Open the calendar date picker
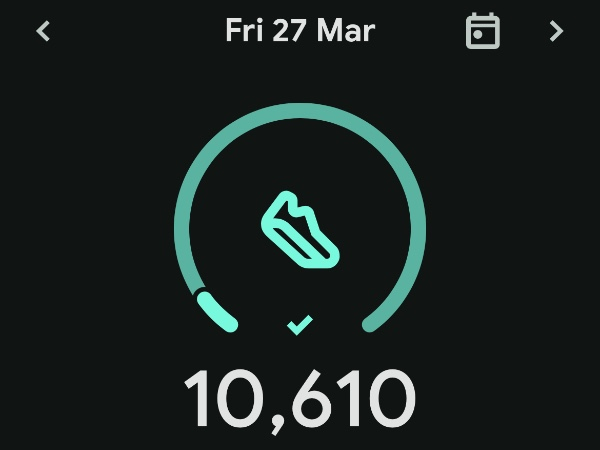Screen dimensions: 600x450 point(483,31)
